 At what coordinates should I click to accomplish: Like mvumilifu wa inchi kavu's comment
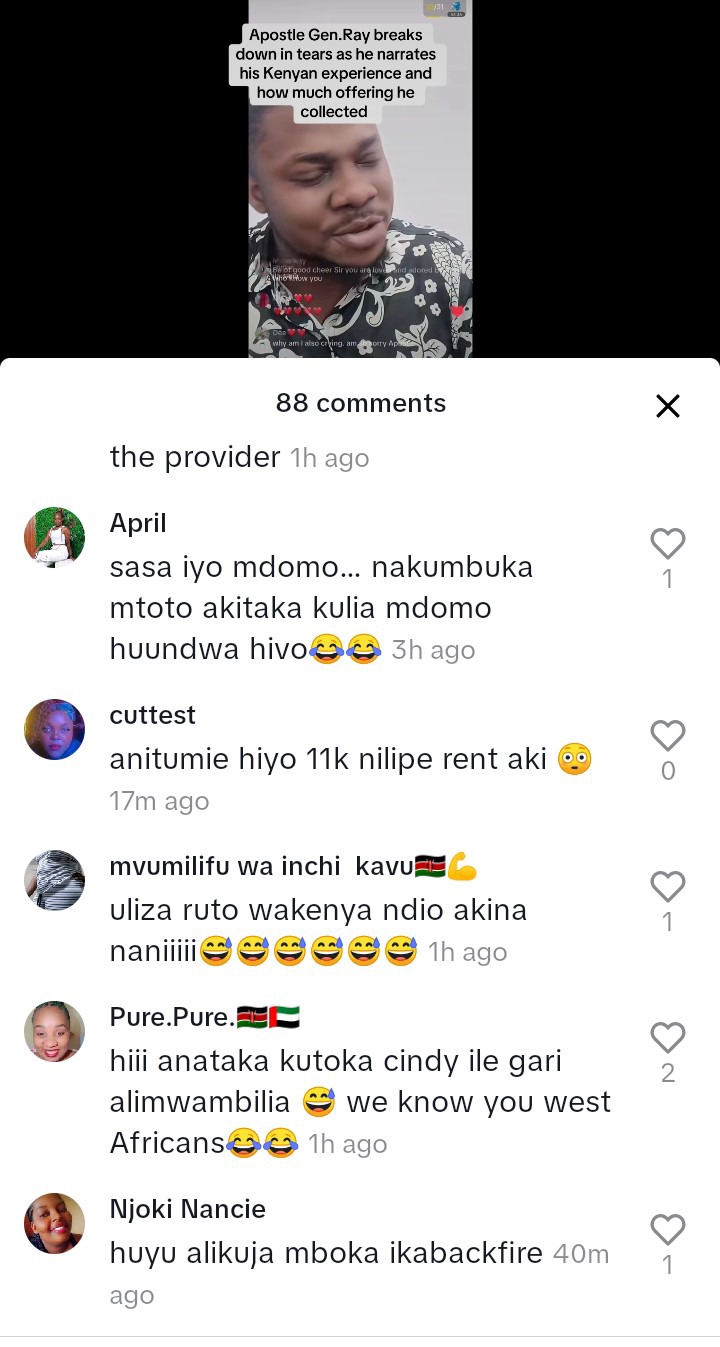667,887
